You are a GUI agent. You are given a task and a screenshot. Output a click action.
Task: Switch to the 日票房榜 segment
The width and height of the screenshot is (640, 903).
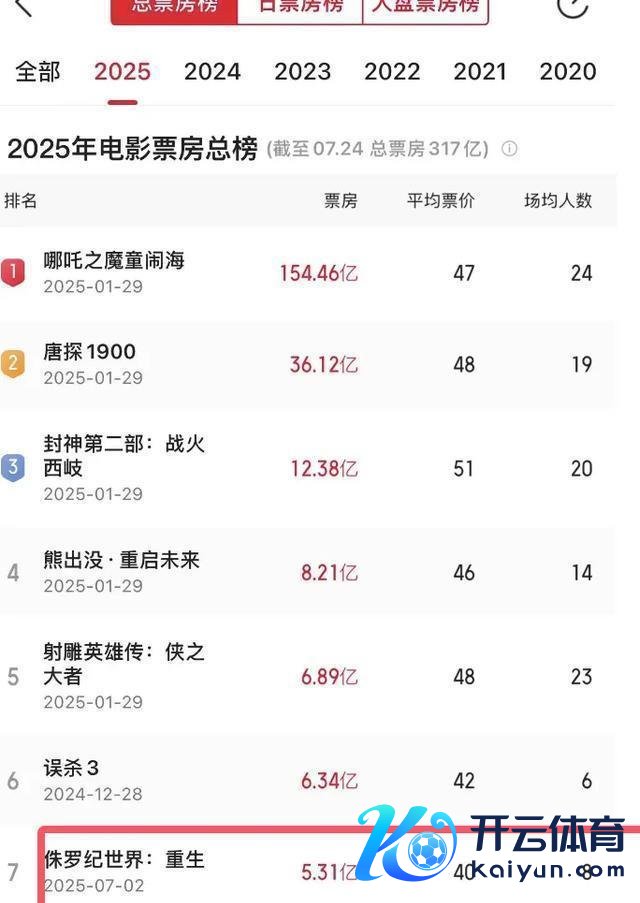300,8
